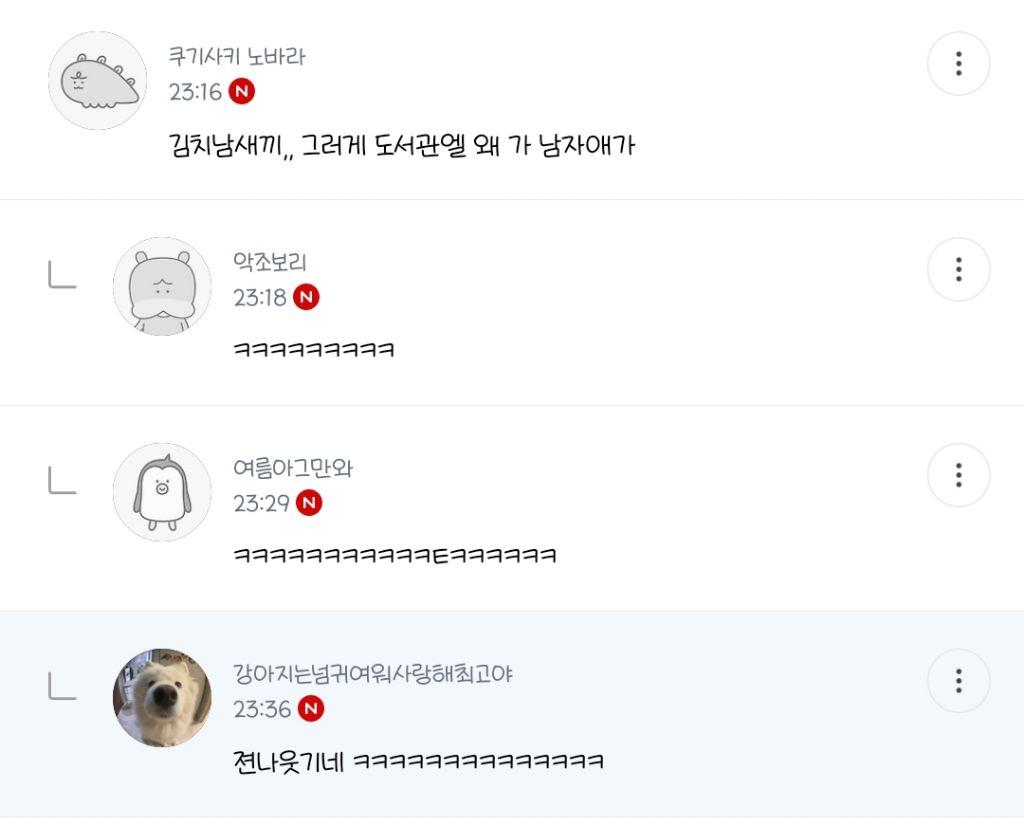Open the overflow menu on 악조보리's reply
The height and width of the screenshot is (825, 1024).
pos(958,269)
